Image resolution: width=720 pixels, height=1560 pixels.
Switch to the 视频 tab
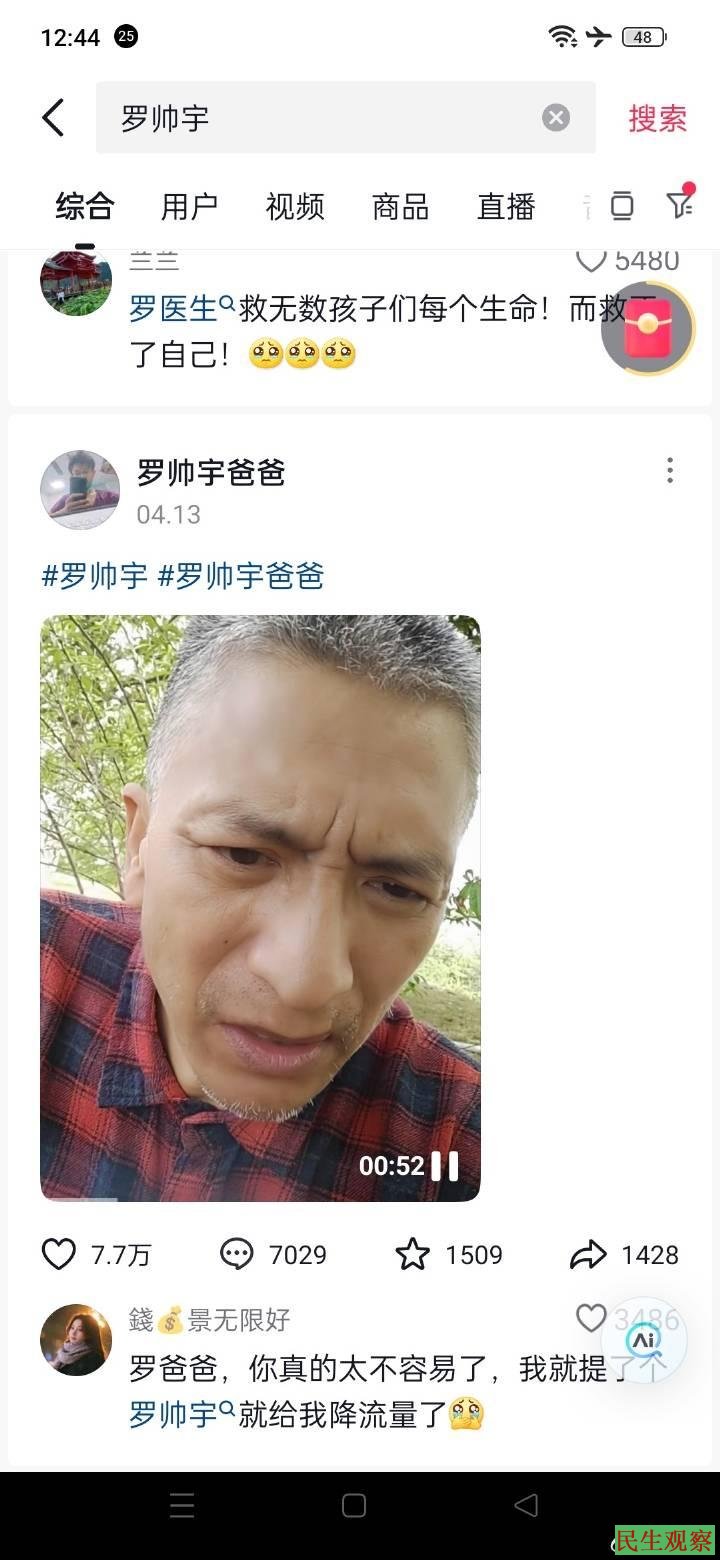(x=295, y=207)
